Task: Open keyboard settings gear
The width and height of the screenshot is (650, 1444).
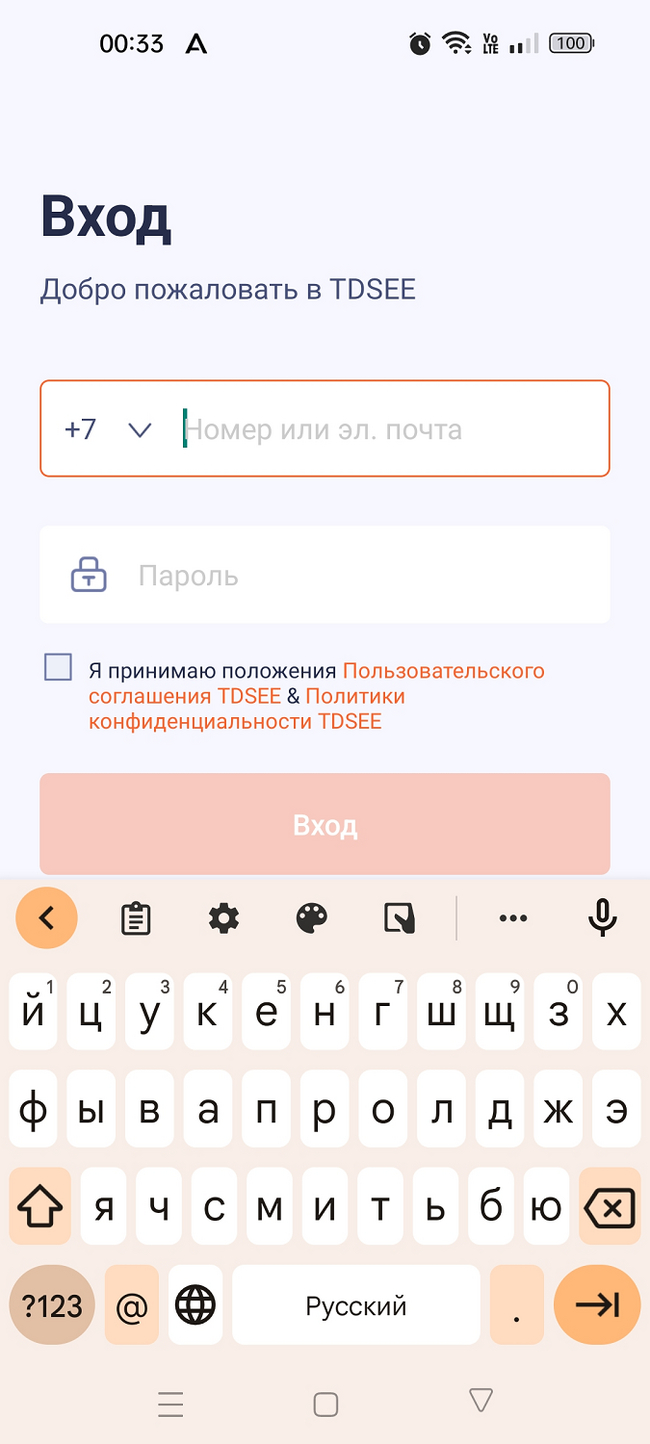Action: [224, 918]
